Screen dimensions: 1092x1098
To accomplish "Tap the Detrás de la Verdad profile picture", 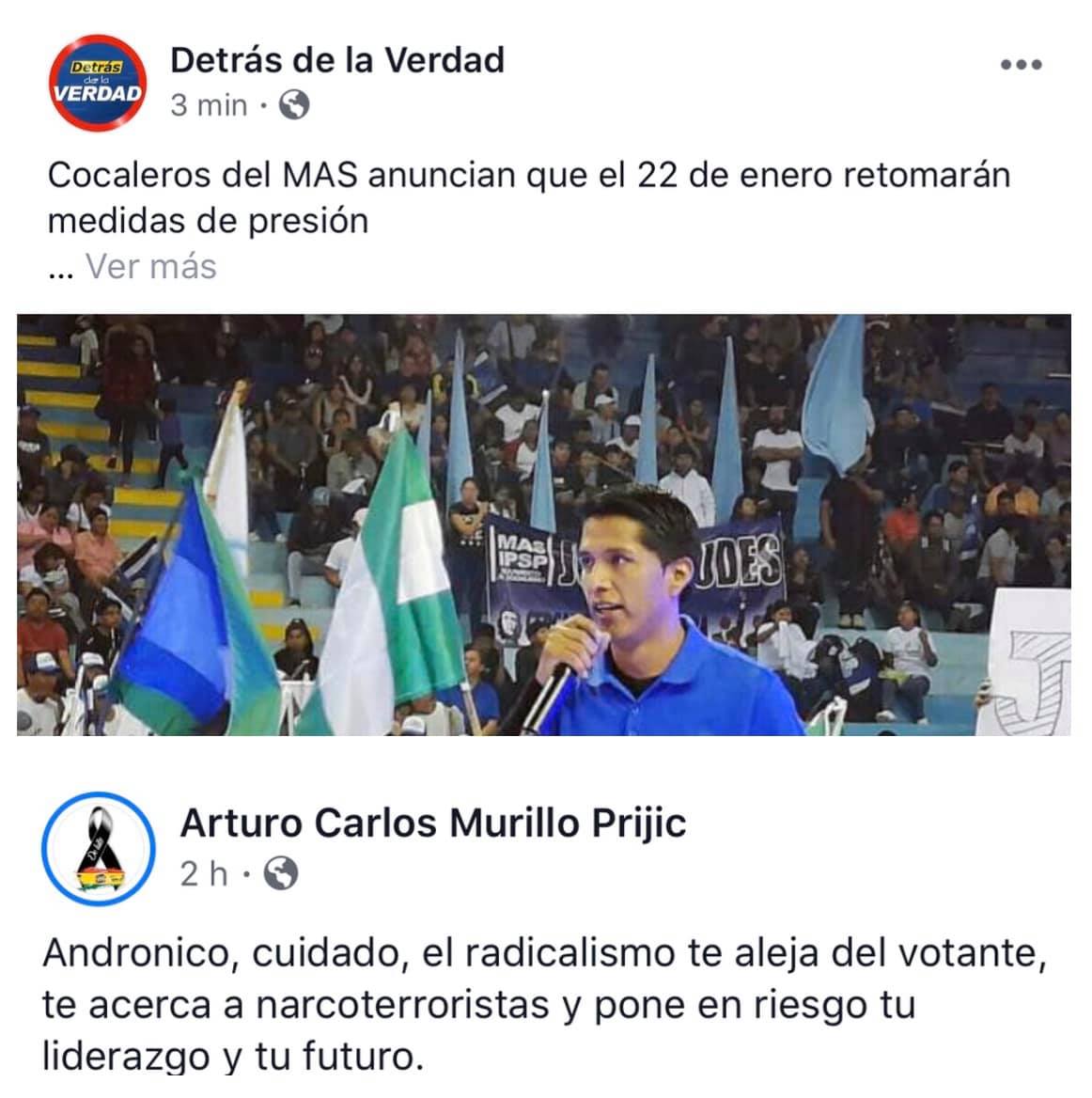I will pos(98,83).
